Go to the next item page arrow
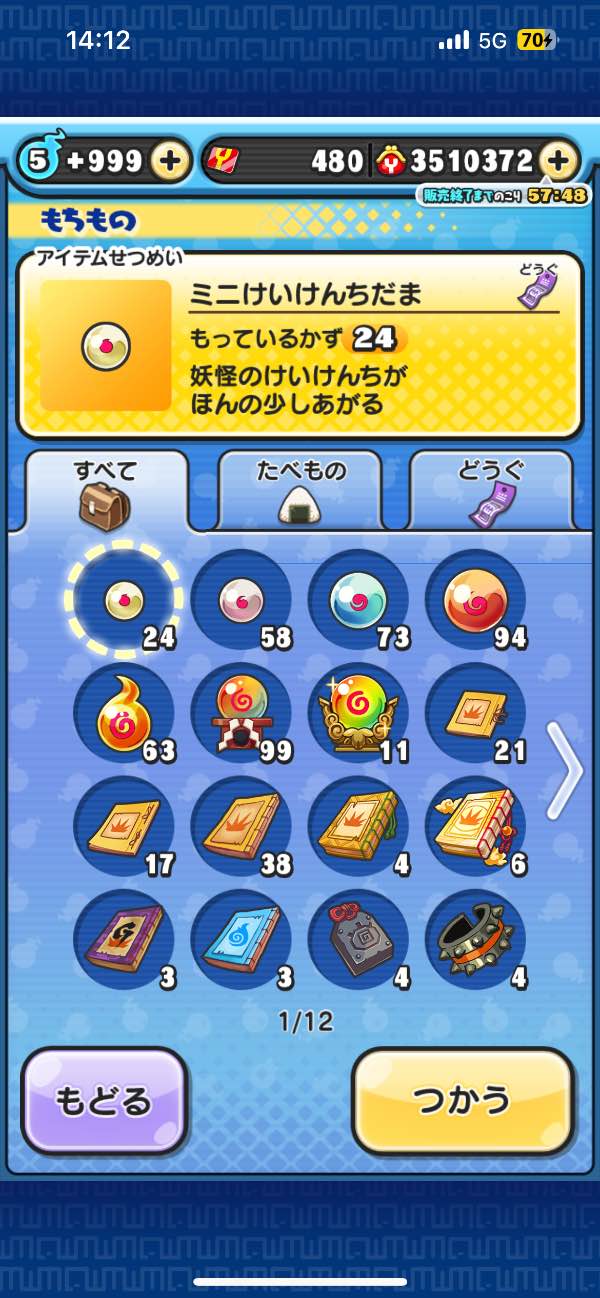The width and height of the screenshot is (600, 1298). [564, 770]
